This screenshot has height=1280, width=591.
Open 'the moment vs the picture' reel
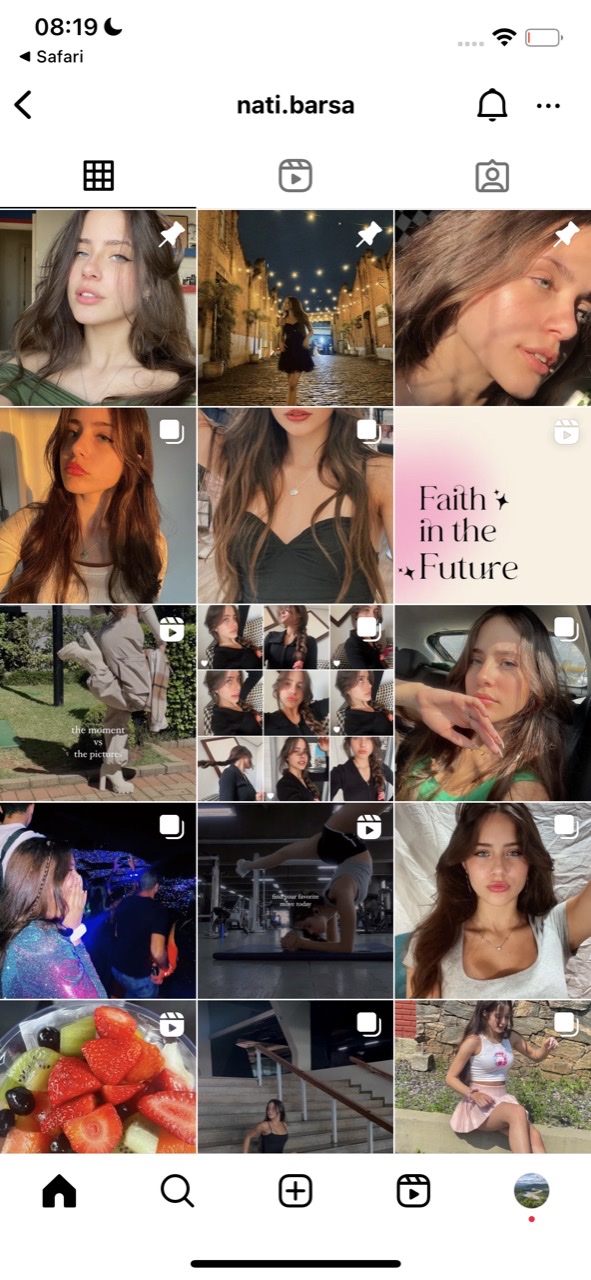point(98,702)
